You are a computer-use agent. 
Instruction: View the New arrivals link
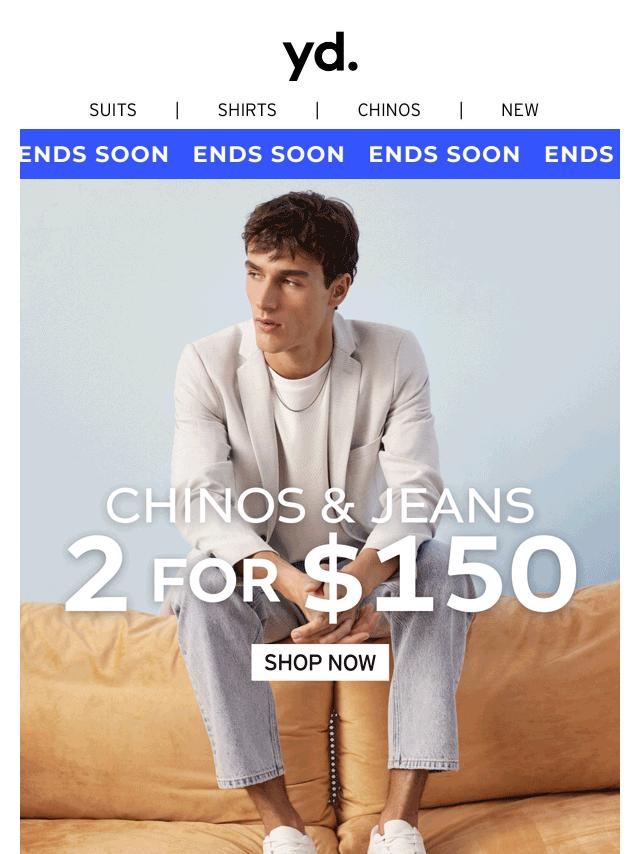coord(519,110)
